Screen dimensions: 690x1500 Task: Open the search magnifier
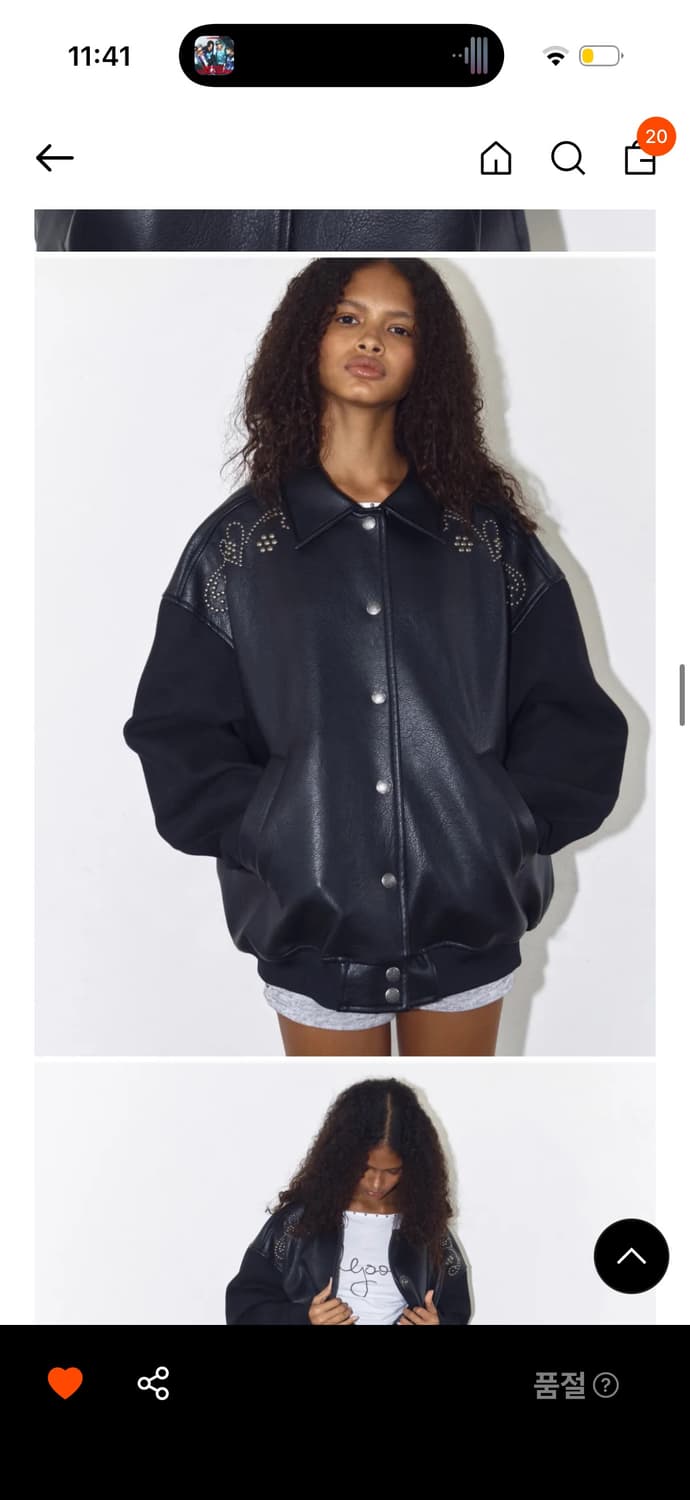click(x=567, y=158)
